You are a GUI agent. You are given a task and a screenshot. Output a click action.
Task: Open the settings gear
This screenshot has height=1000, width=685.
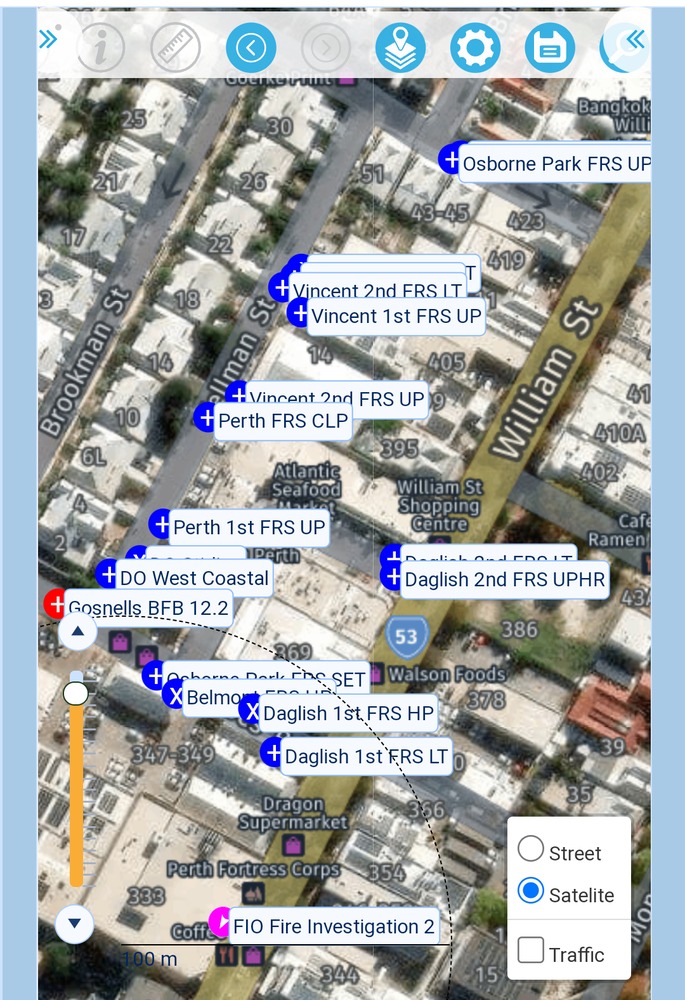click(x=475, y=47)
